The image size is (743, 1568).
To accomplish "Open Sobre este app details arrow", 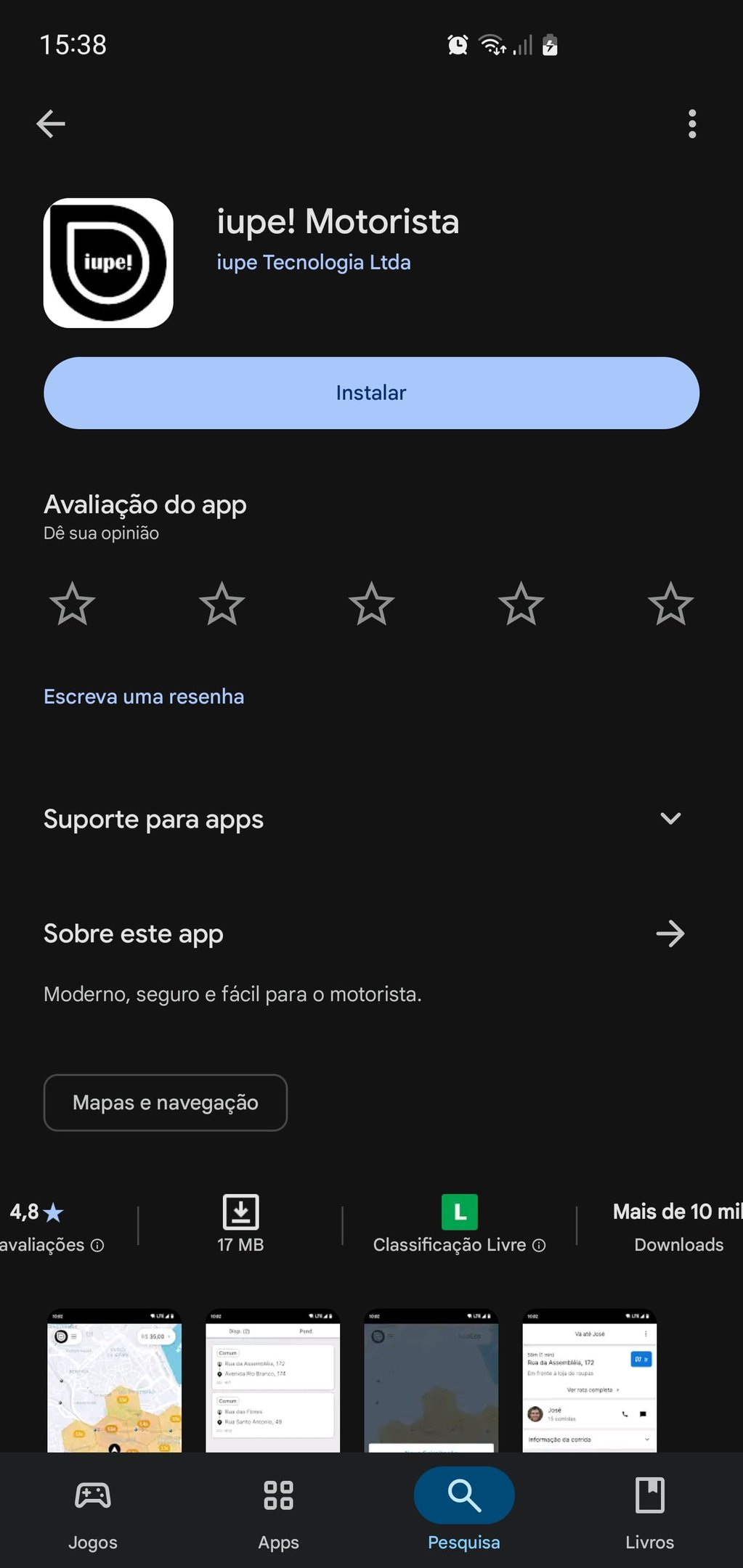I will tap(670, 934).
